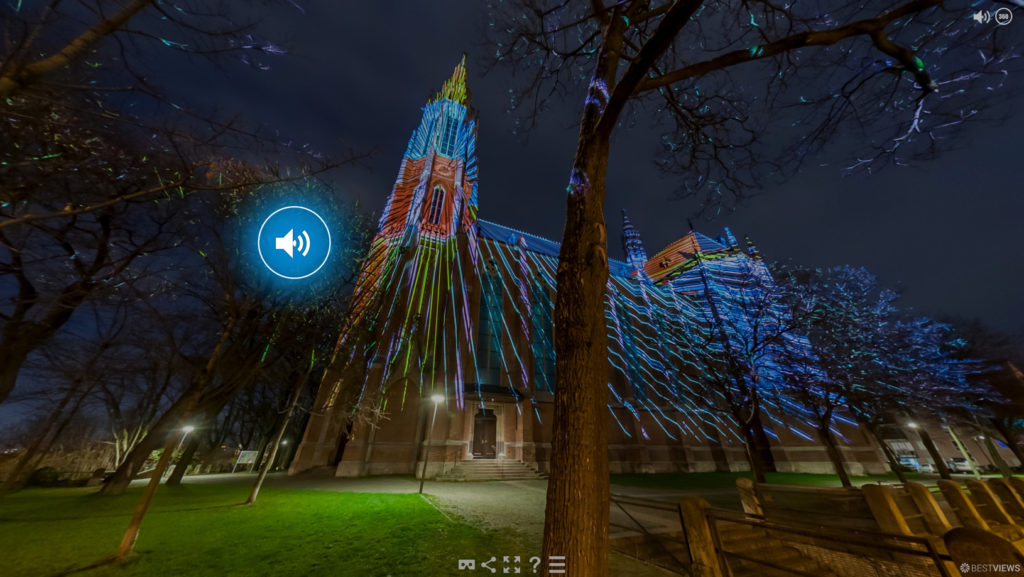Share this panorama
Image resolution: width=1024 pixels, height=577 pixels.
(488, 565)
